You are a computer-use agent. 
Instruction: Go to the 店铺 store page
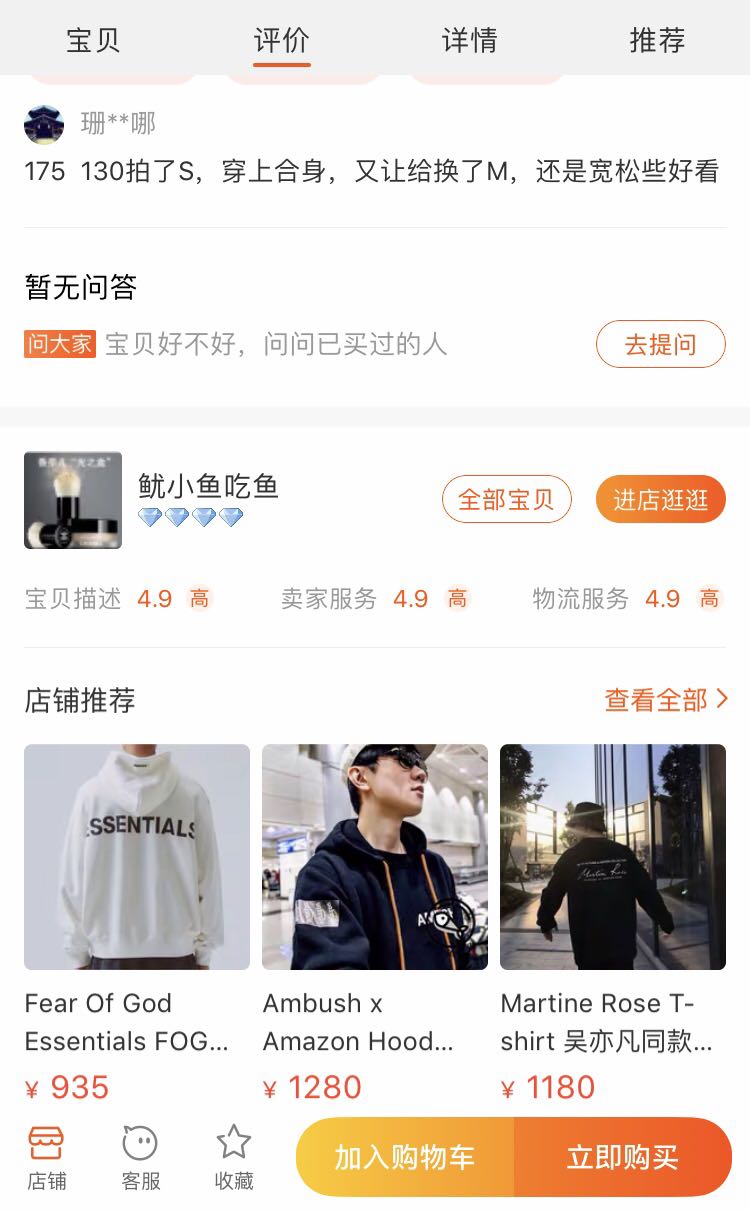click(x=46, y=1157)
